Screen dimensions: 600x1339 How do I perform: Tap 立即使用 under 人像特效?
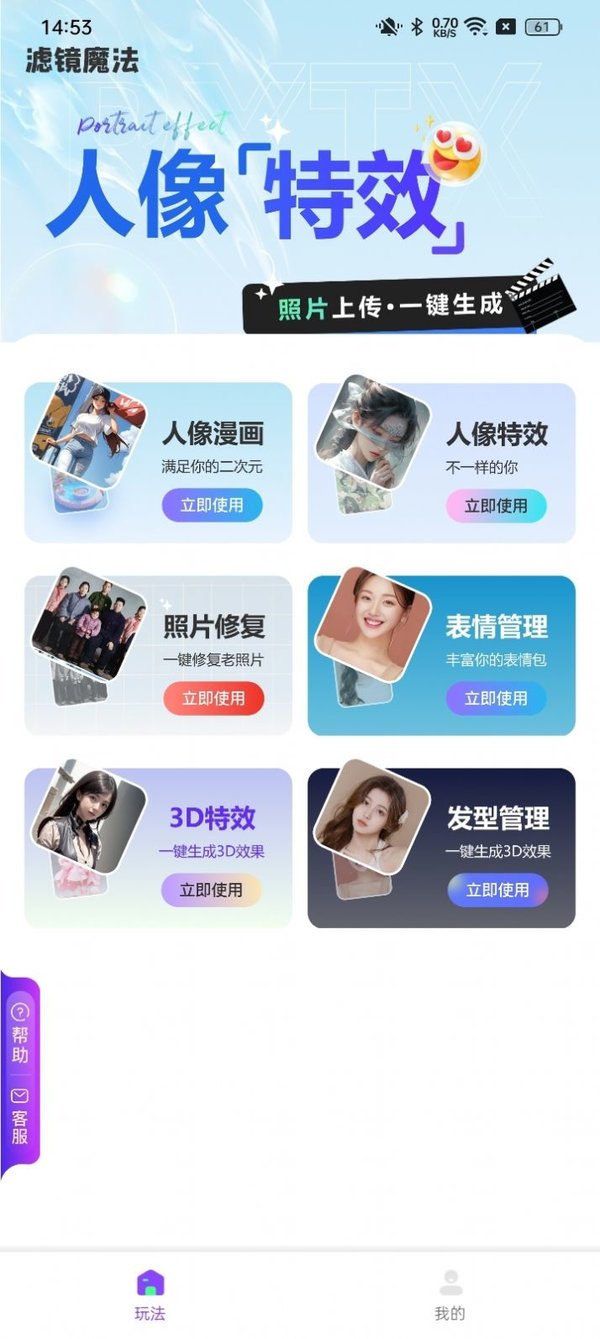pos(496,506)
